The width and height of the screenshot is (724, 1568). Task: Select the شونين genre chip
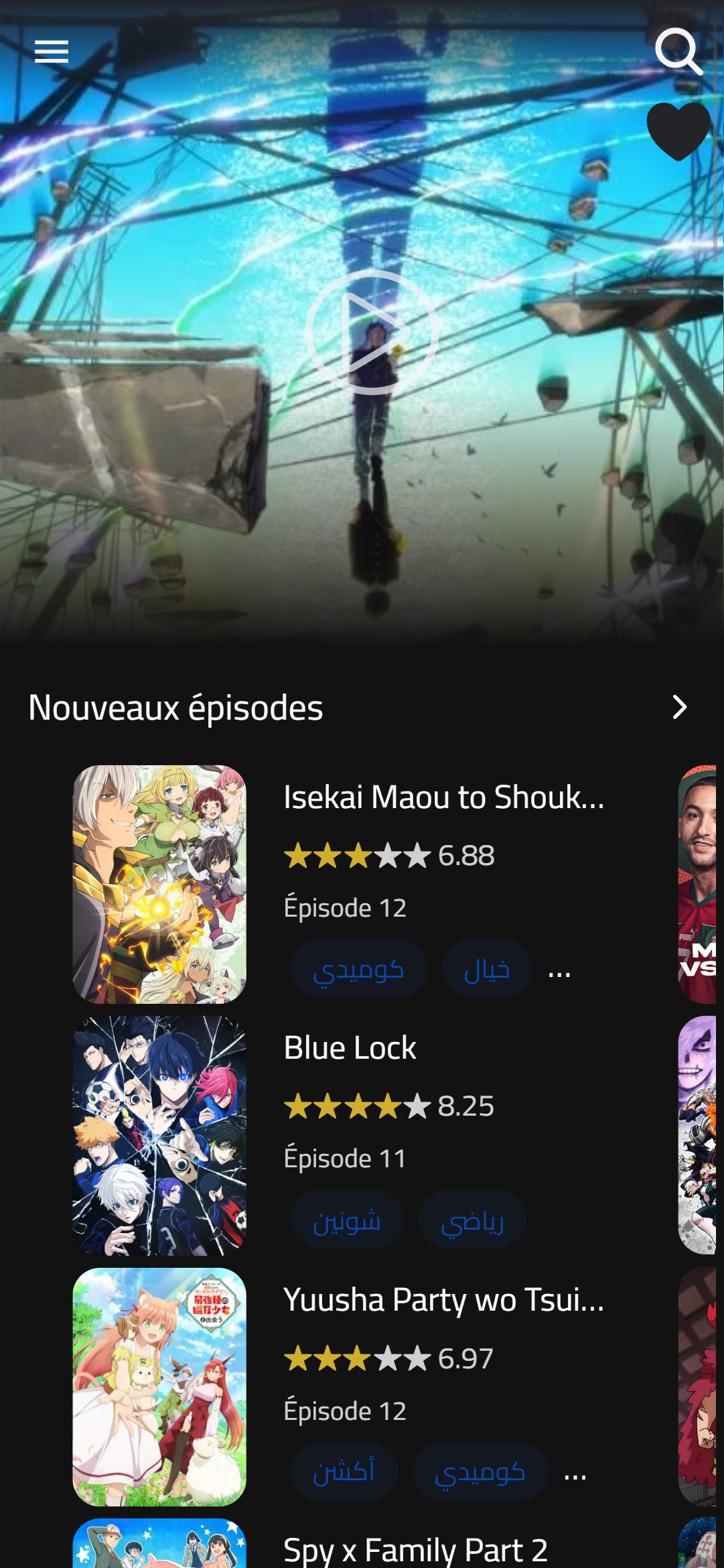point(347,1220)
